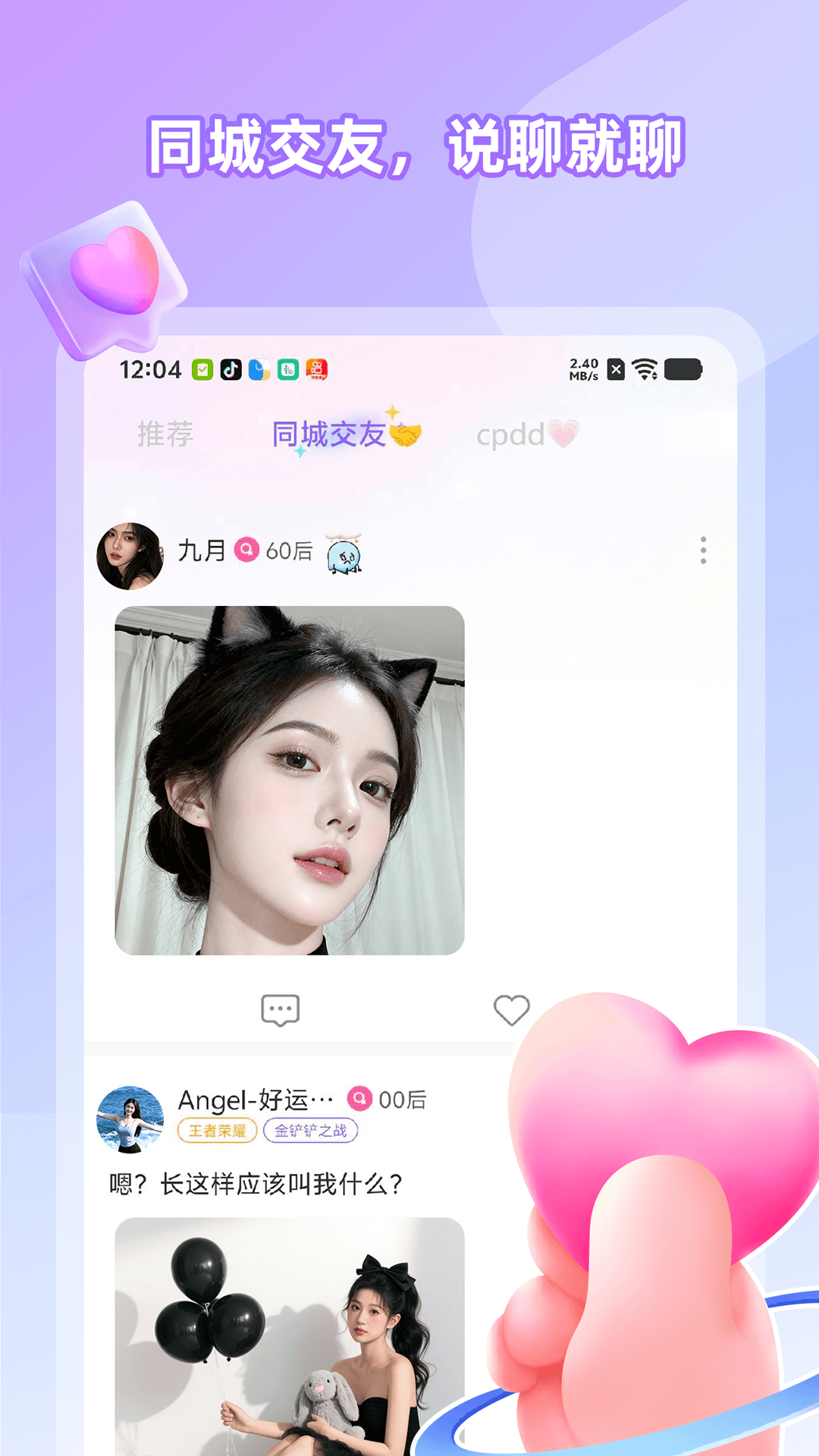Open the comment bubble icon under 九月's post
The width and height of the screenshot is (819, 1456).
point(281,1009)
